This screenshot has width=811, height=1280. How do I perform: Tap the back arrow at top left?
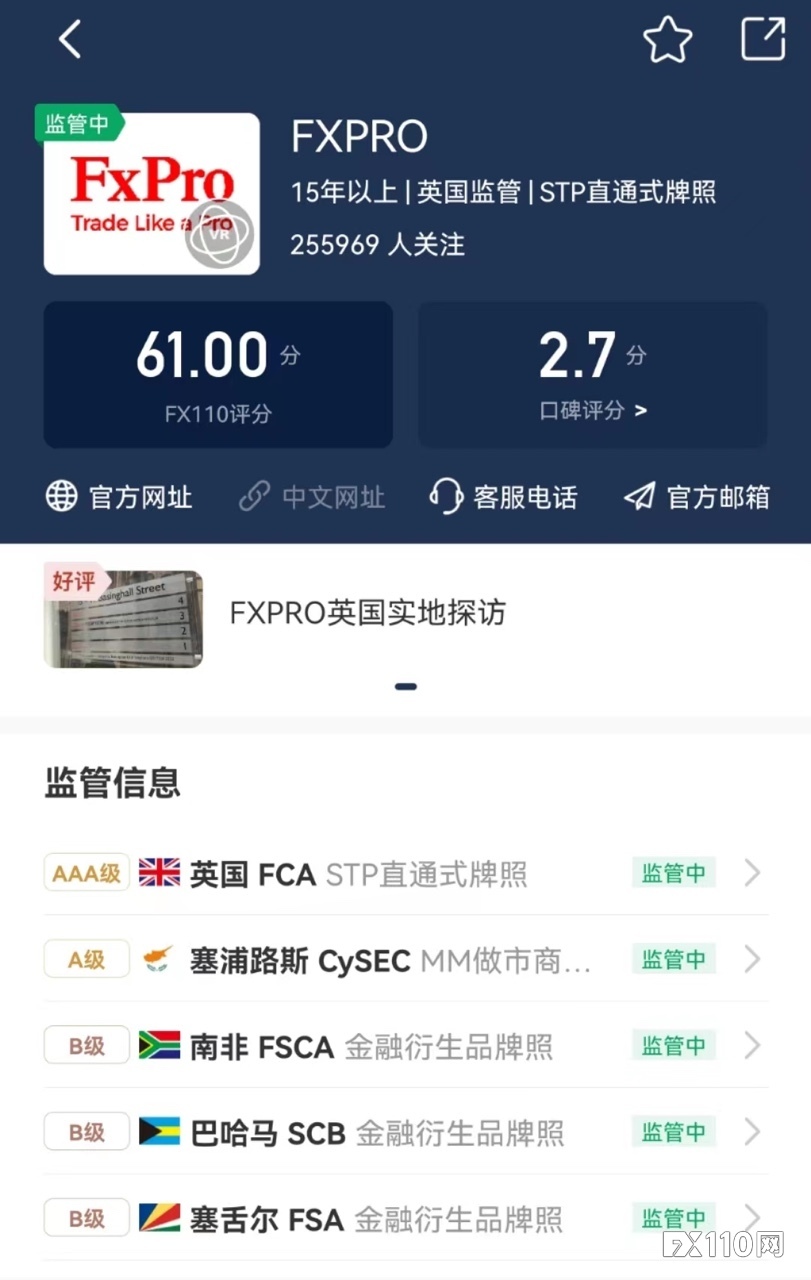pos(68,40)
